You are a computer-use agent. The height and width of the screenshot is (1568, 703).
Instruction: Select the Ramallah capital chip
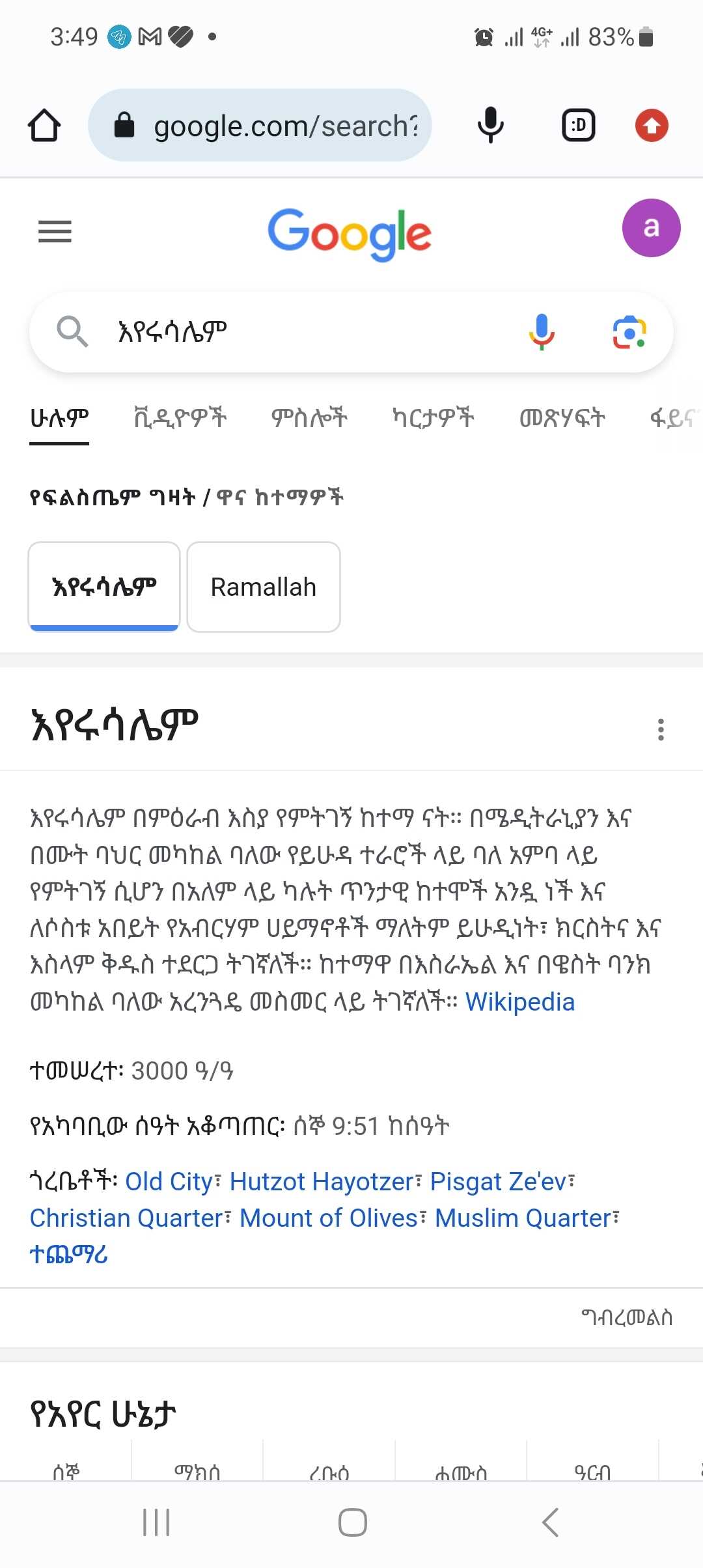tap(263, 587)
